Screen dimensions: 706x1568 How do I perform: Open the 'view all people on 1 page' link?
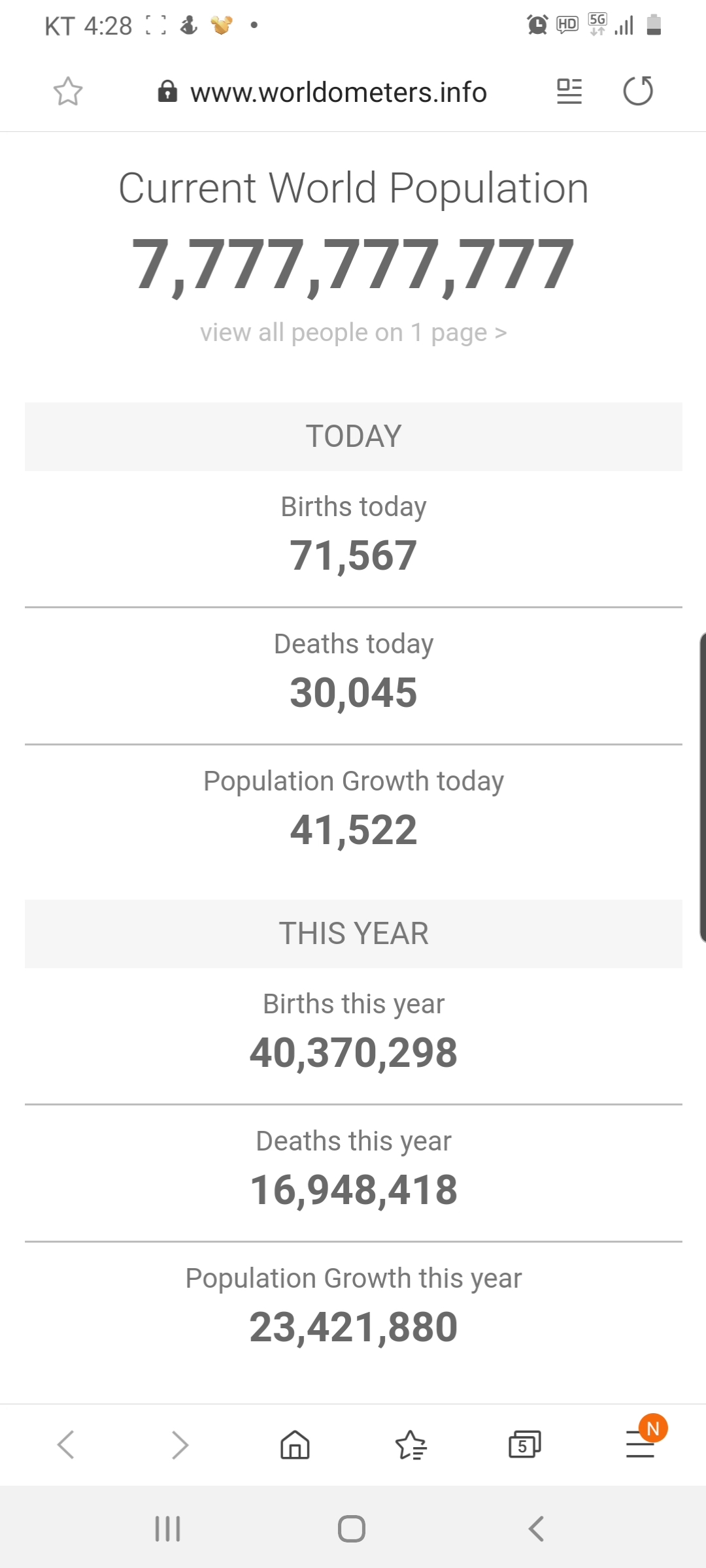(353, 332)
